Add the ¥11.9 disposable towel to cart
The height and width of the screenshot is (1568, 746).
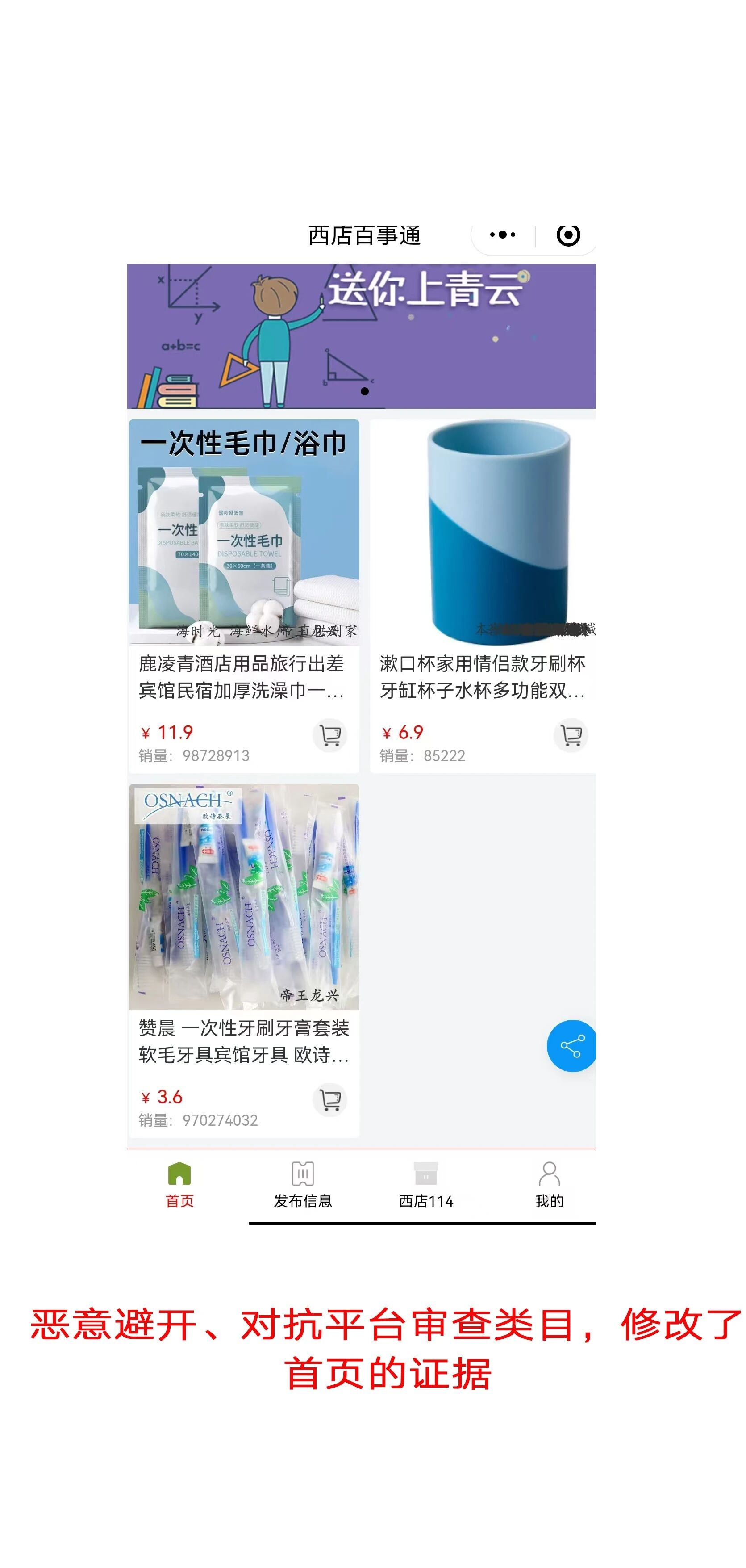pyautogui.click(x=330, y=735)
